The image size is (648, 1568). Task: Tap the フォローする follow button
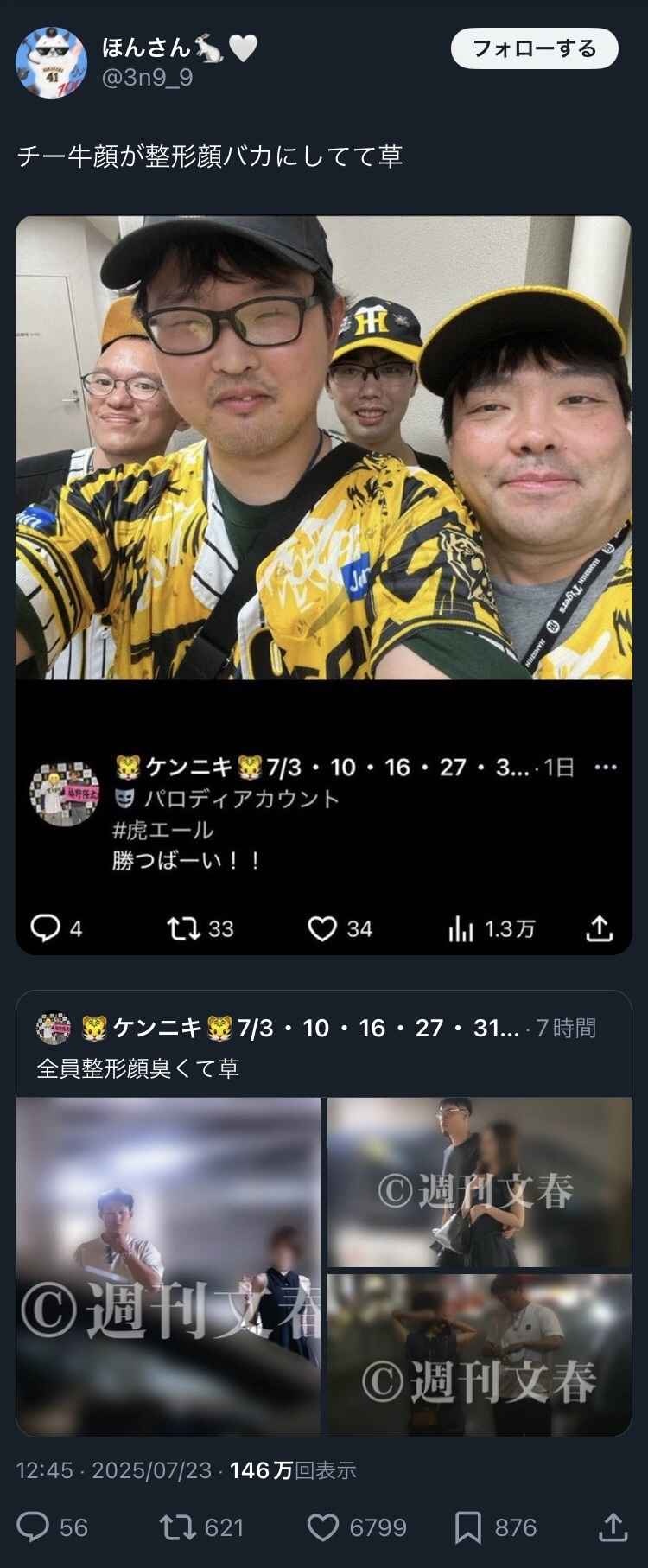tap(534, 48)
